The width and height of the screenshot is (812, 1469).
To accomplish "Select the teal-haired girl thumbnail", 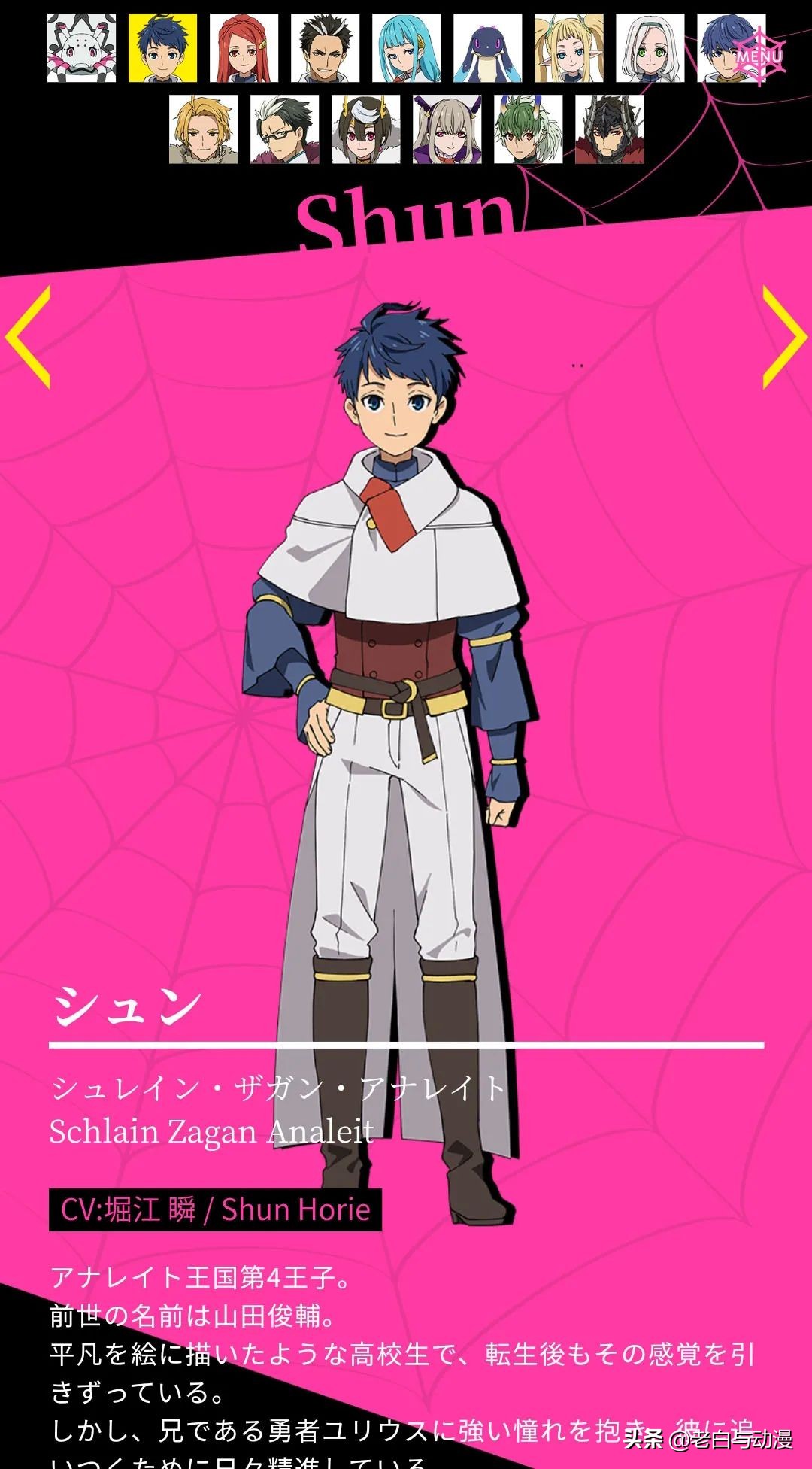I will 406,47.
